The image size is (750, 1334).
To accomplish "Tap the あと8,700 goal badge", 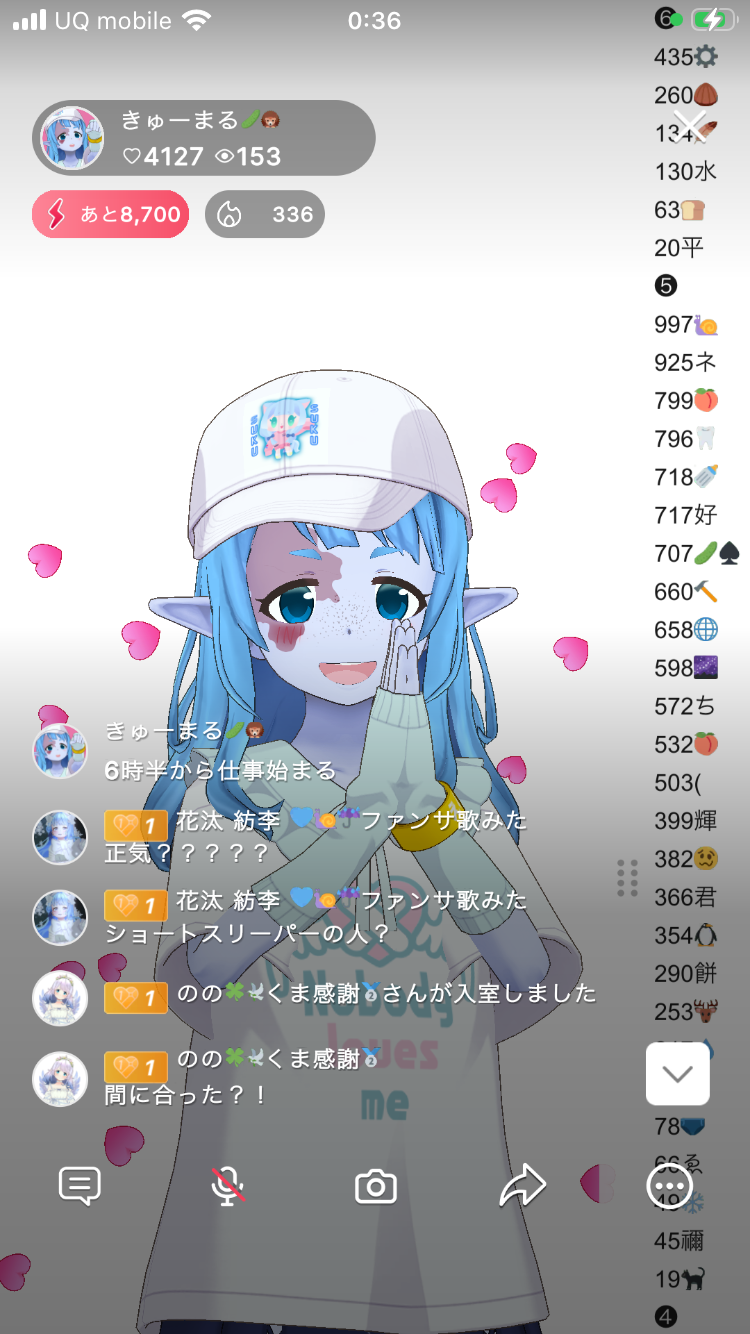I will [x=110, y=214].
